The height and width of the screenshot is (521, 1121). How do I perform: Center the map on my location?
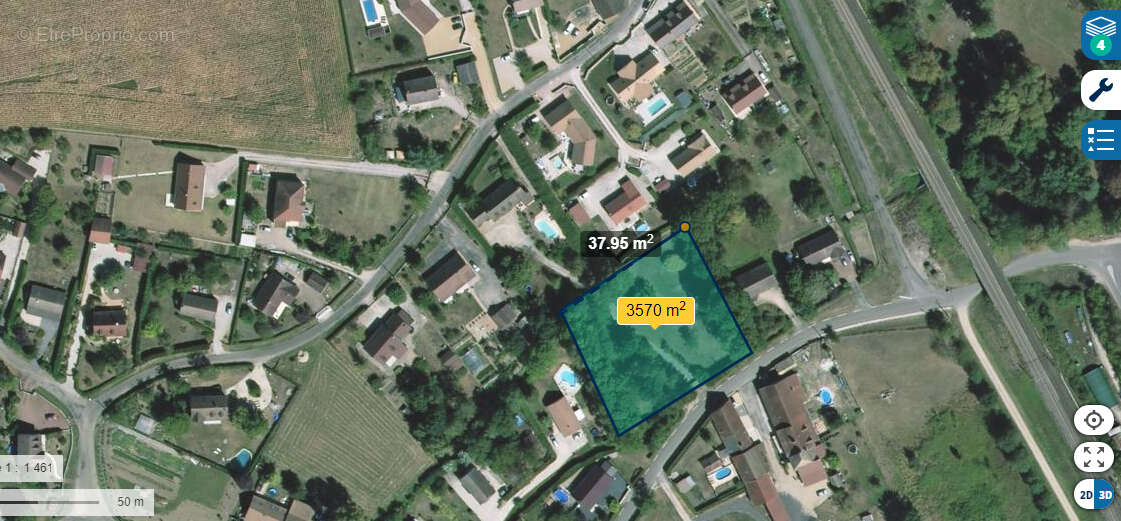click(x=1093, y=420)
